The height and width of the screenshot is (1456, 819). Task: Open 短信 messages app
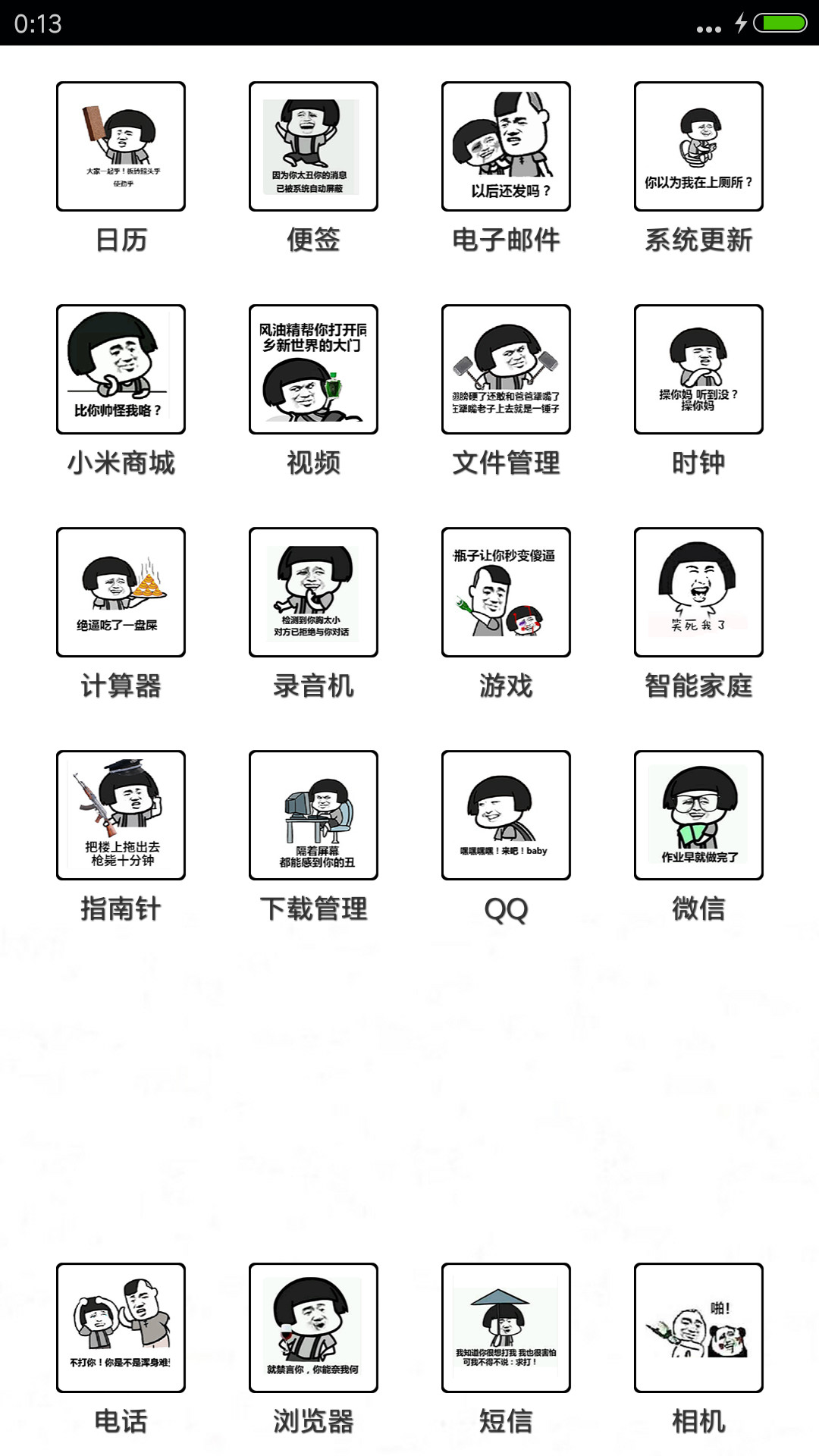pos(506,1328)
